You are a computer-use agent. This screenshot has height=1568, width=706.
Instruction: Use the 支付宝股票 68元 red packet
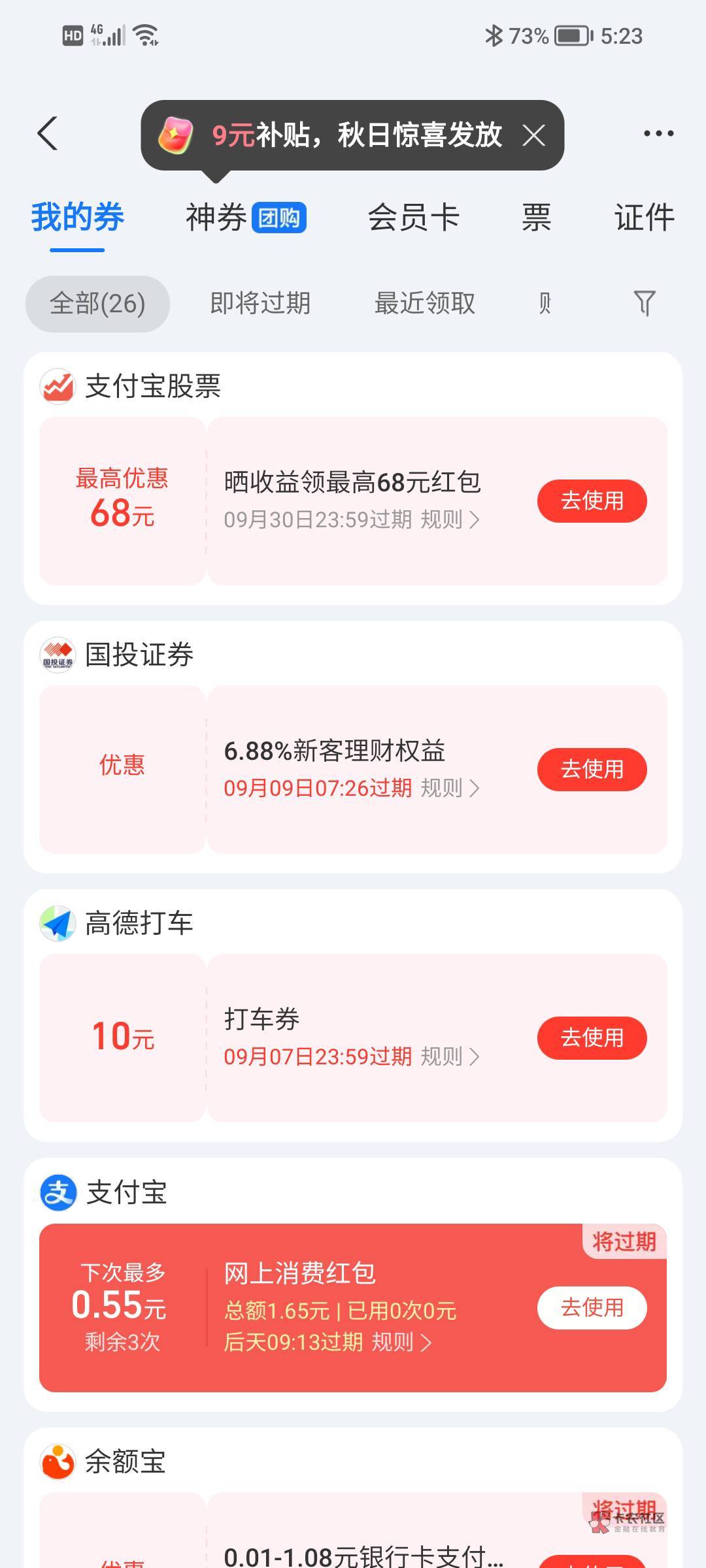(x=592, y=501)
